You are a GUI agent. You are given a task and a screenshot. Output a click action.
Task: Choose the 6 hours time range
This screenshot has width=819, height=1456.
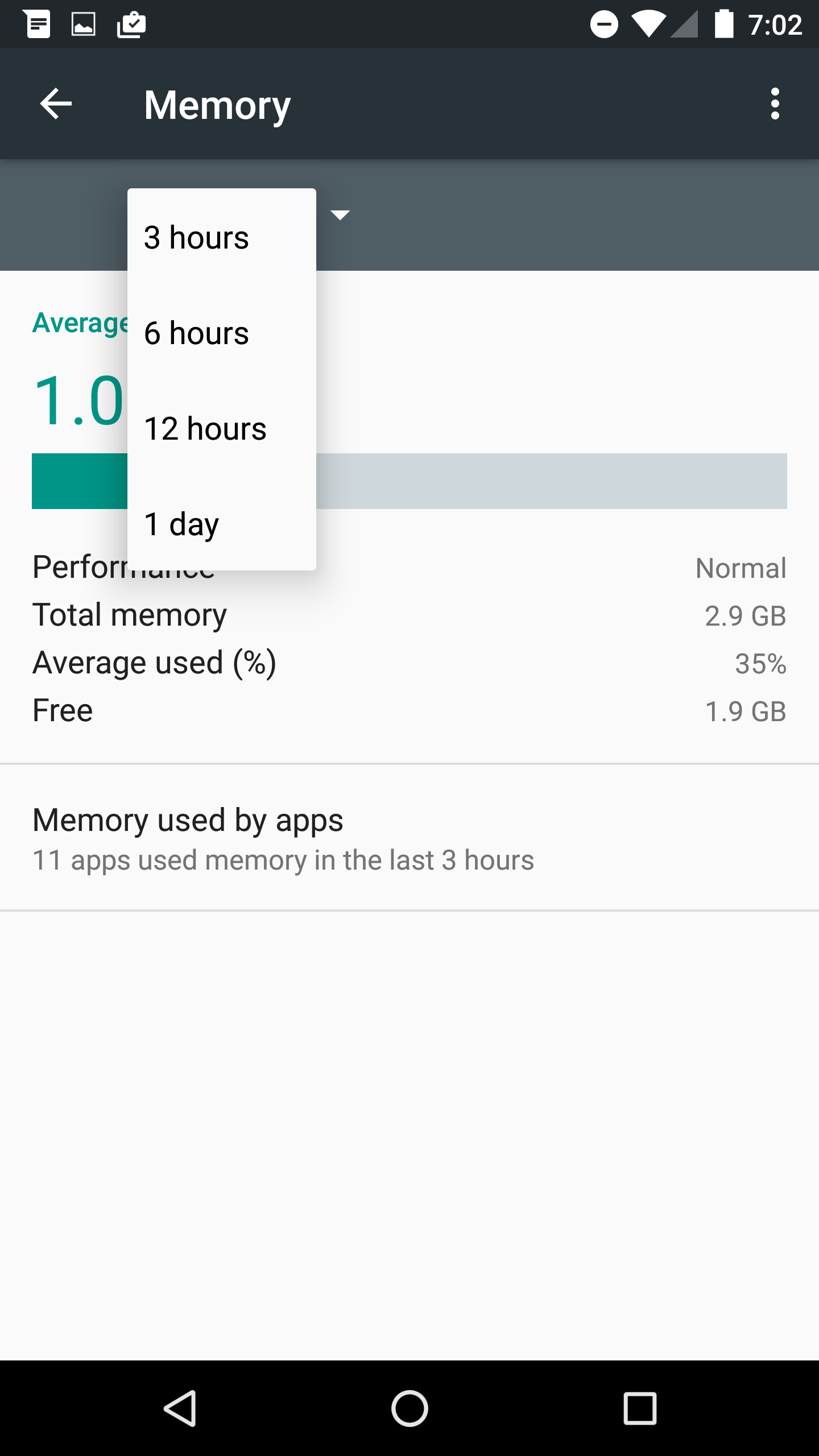point(221,333)
